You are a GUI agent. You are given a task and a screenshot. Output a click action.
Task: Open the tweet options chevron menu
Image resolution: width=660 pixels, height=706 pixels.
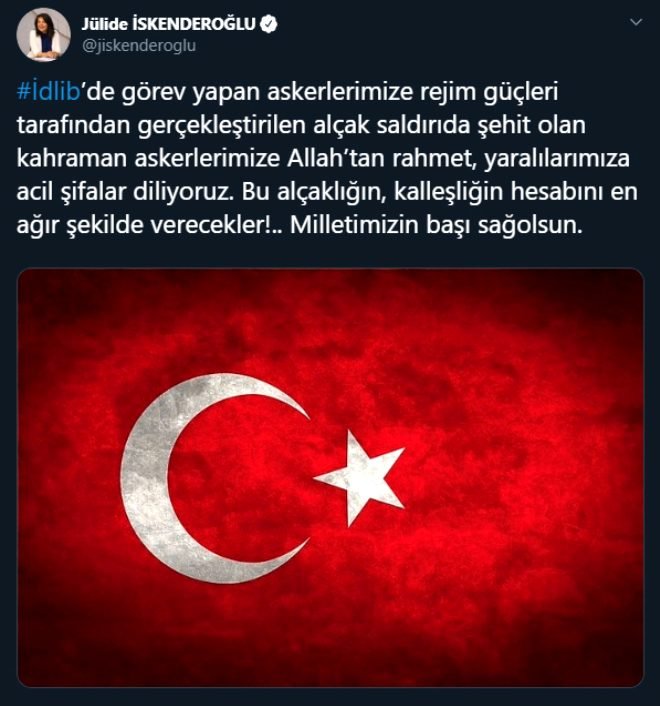pyautogui.click(x=636, y=22)
